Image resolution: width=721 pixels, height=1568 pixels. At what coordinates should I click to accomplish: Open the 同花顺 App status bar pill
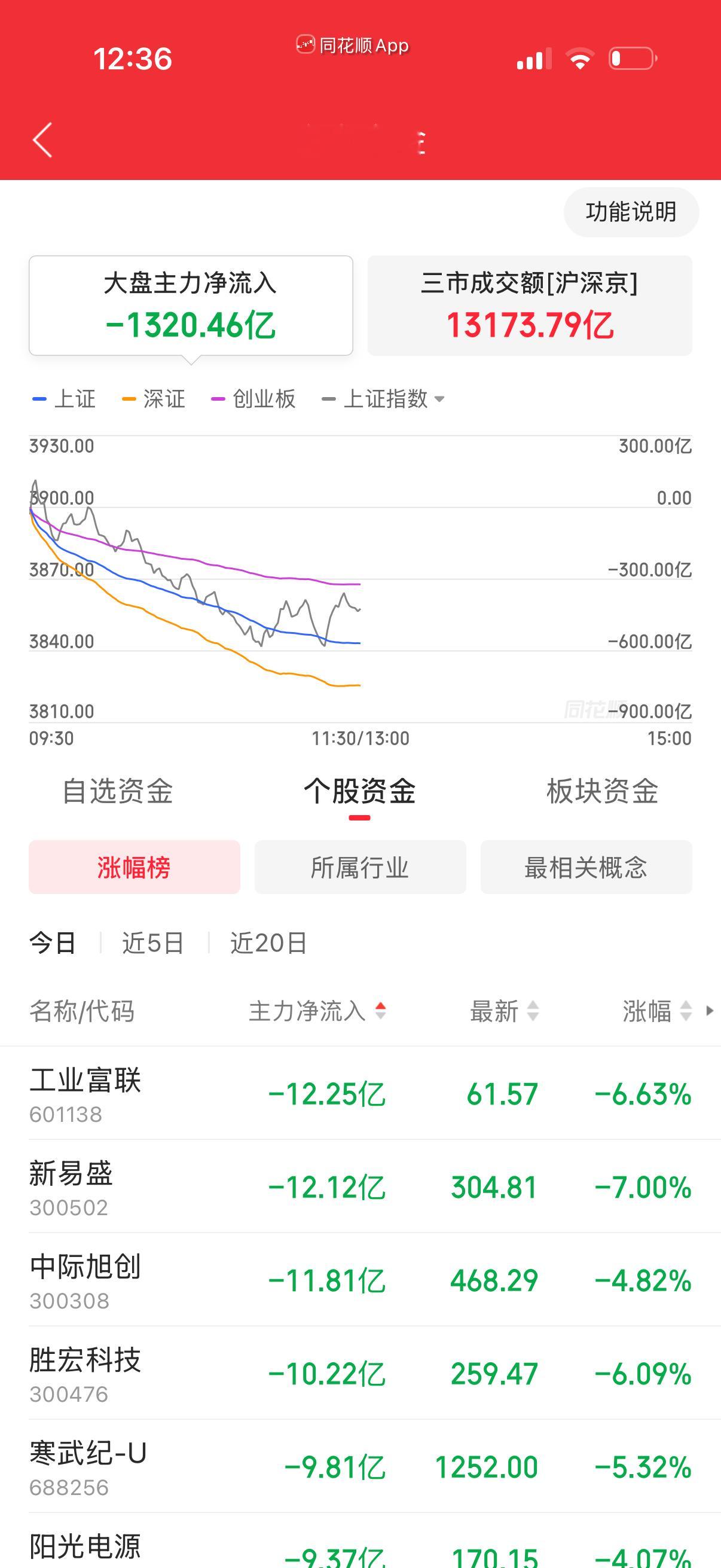click(x=352, y=45)
